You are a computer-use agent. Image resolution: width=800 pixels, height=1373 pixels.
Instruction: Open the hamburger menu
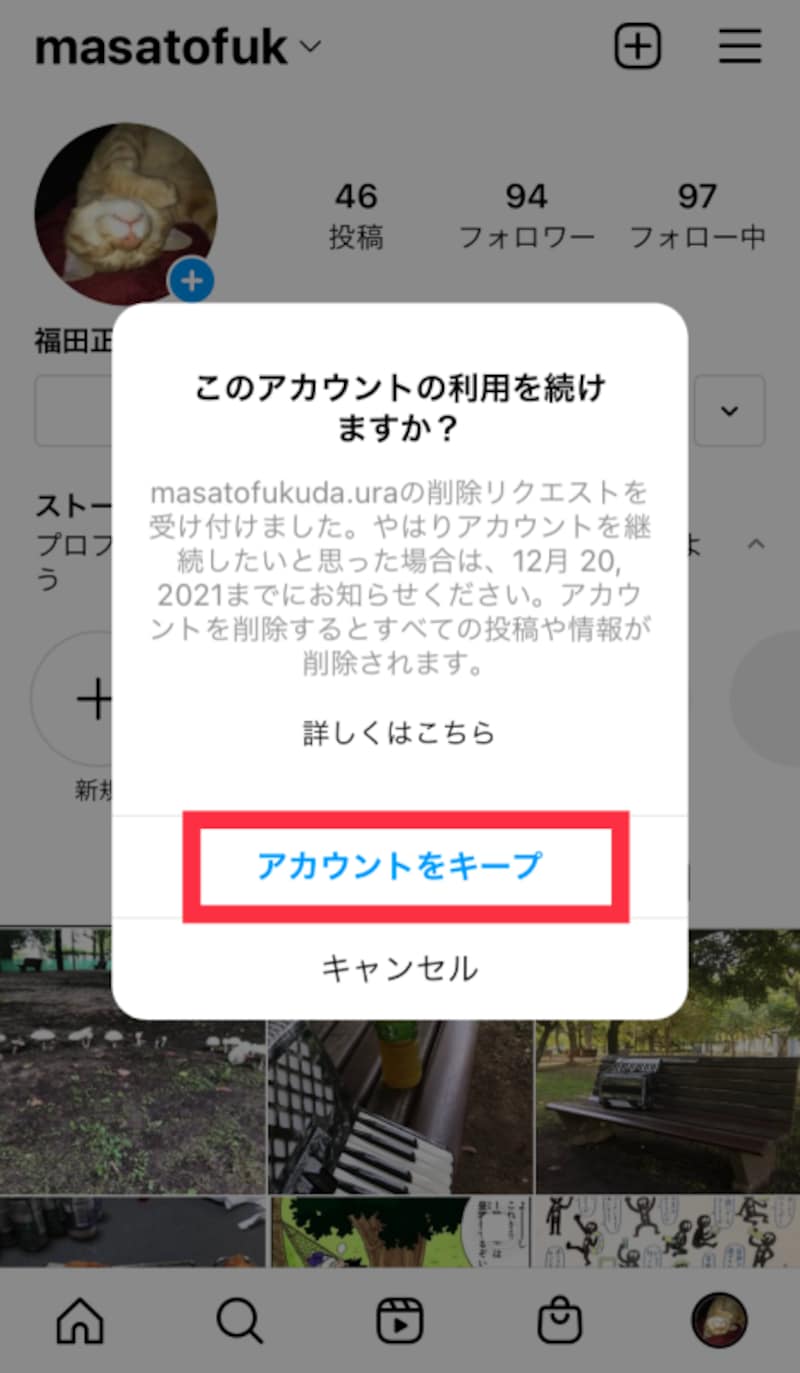tap(740, 47)
